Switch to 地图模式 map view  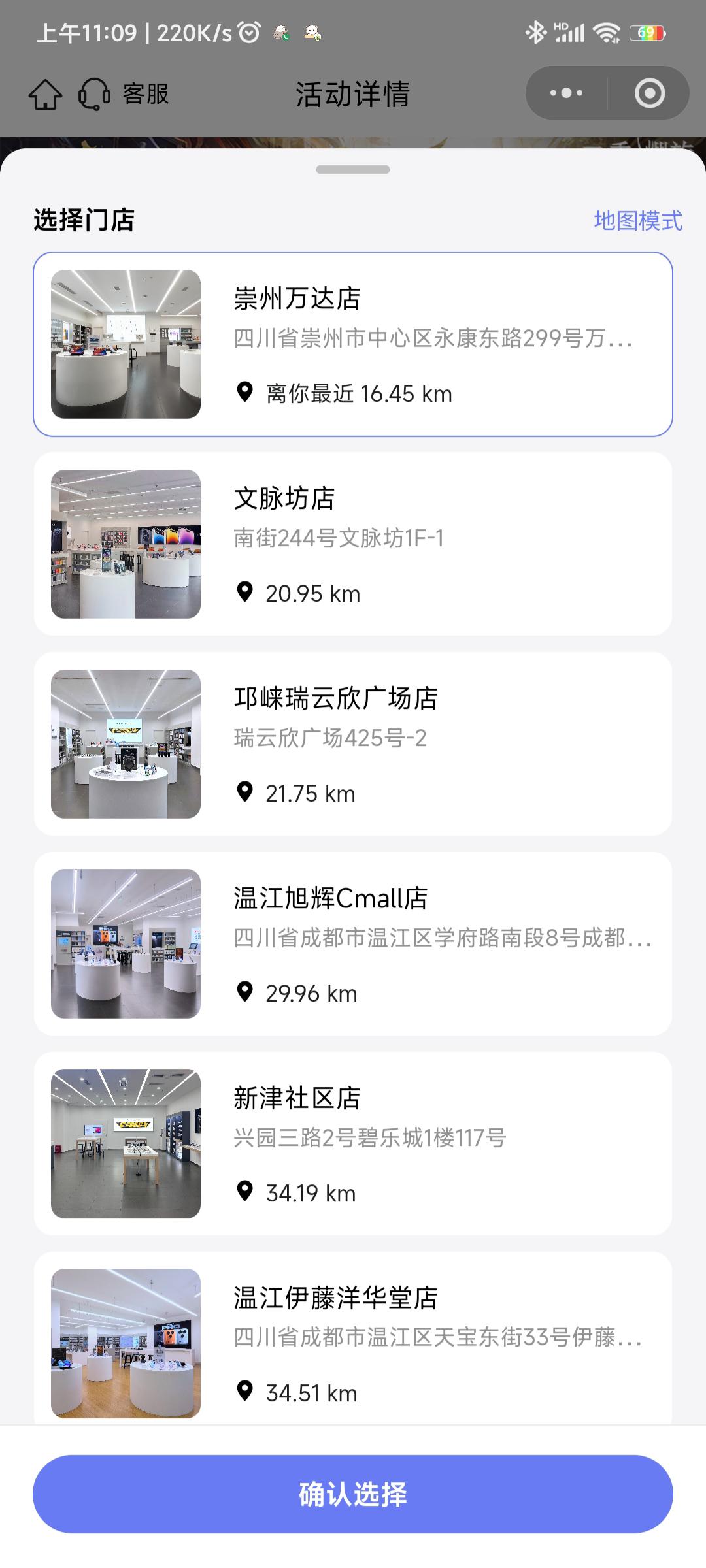637,221
